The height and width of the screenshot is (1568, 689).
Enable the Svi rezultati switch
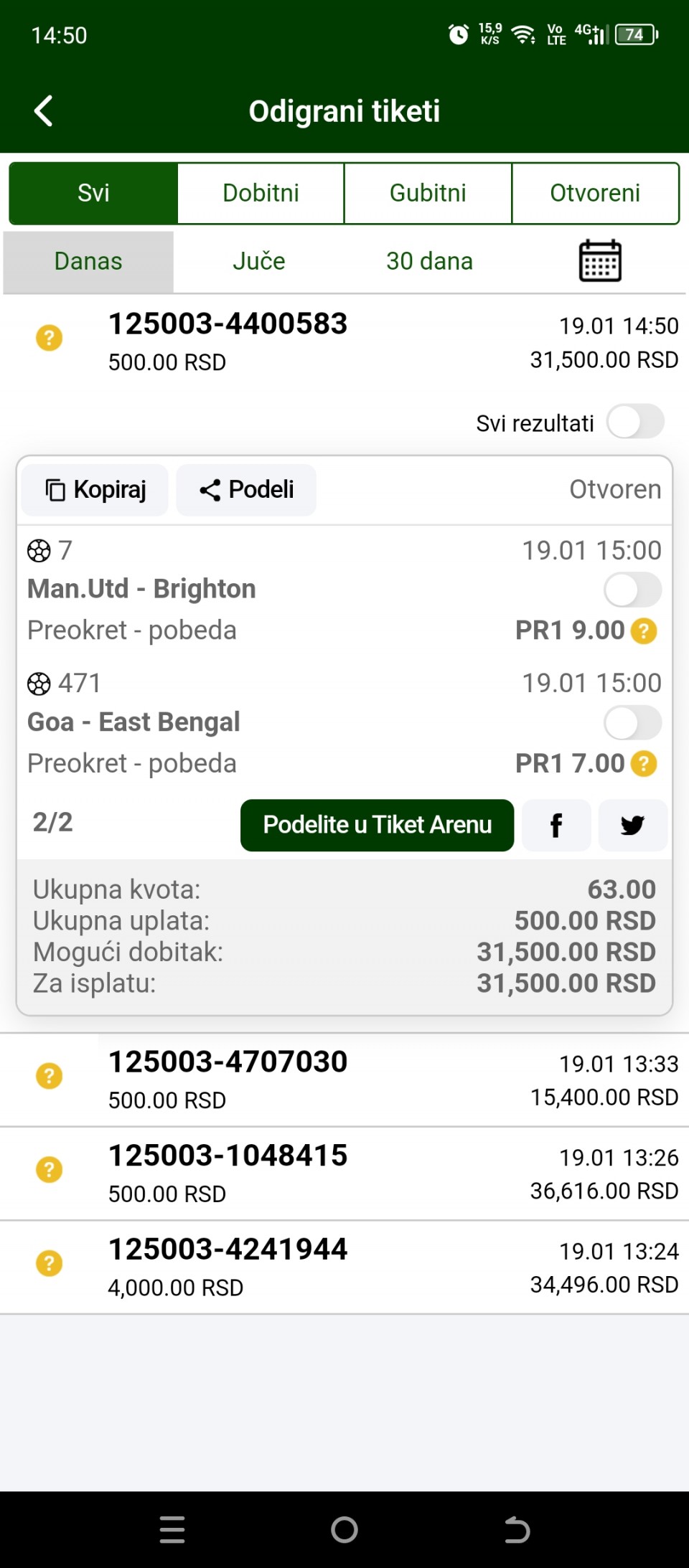[x=635, y=421]
